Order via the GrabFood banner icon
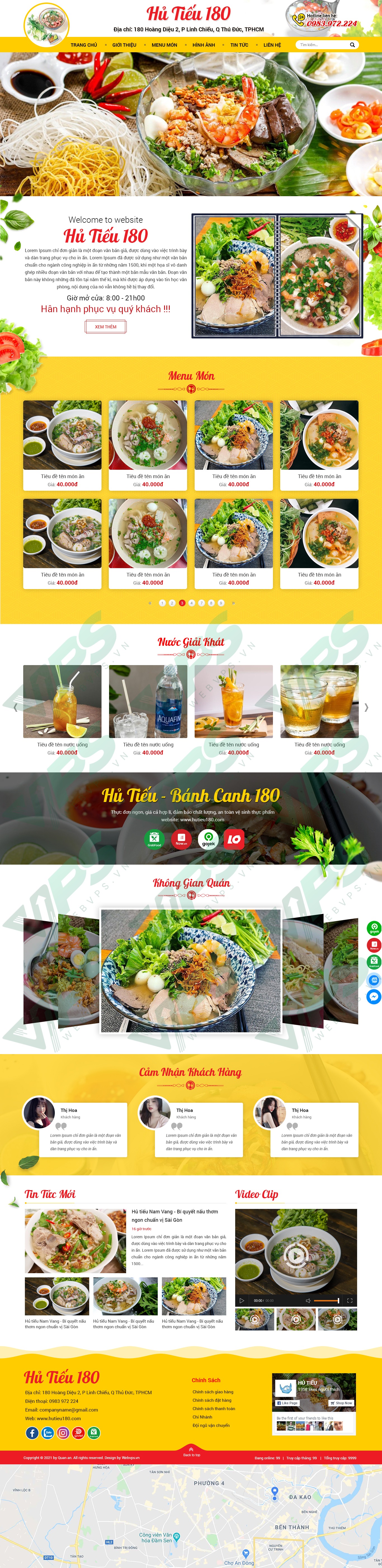 (x=154, y=839)
